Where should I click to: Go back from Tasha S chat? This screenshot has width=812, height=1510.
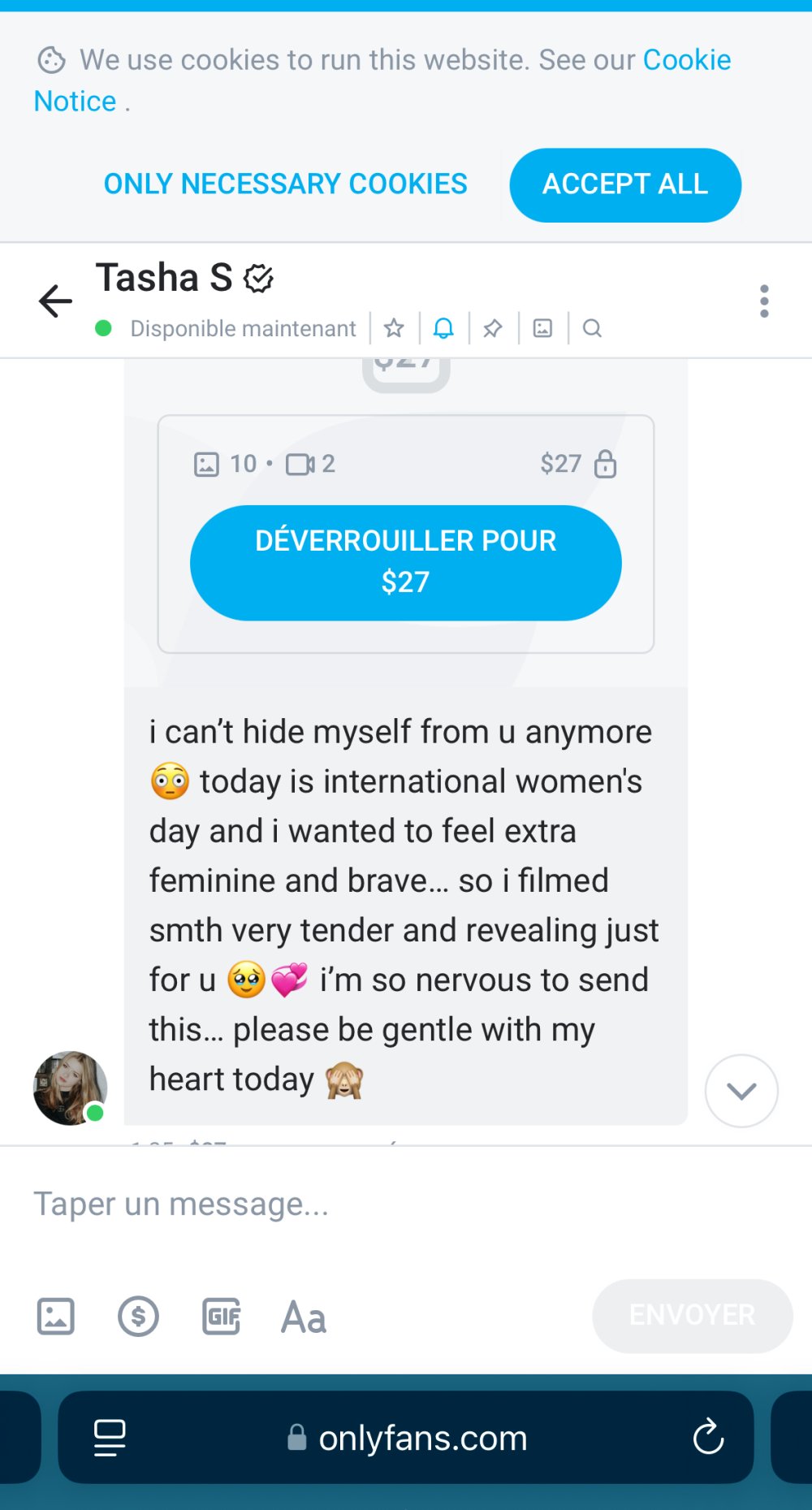[55, 301]
